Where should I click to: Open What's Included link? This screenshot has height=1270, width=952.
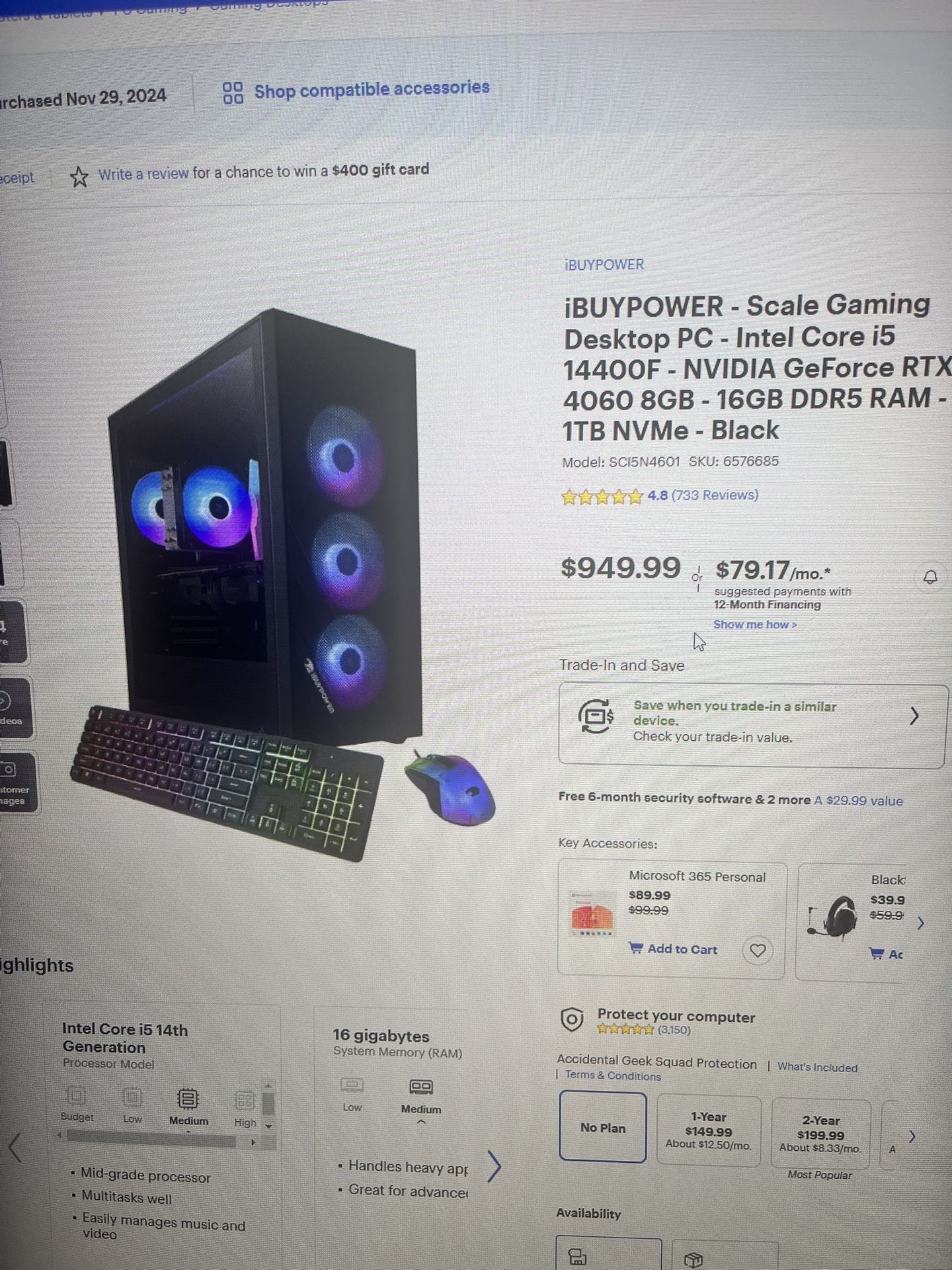pyautogui.click(x=817, y=1068)
